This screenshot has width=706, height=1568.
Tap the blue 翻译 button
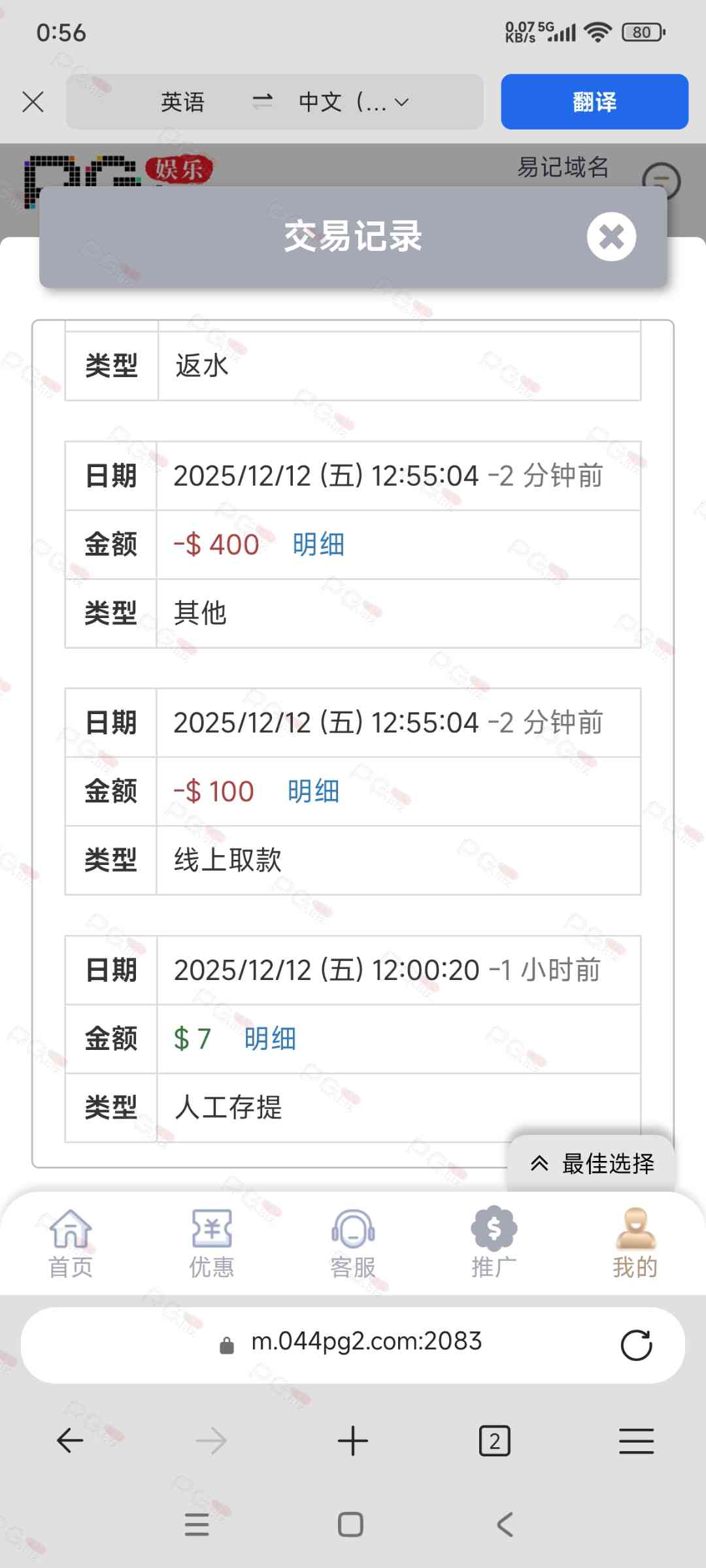pyautogui.click(x=594, y=102)
